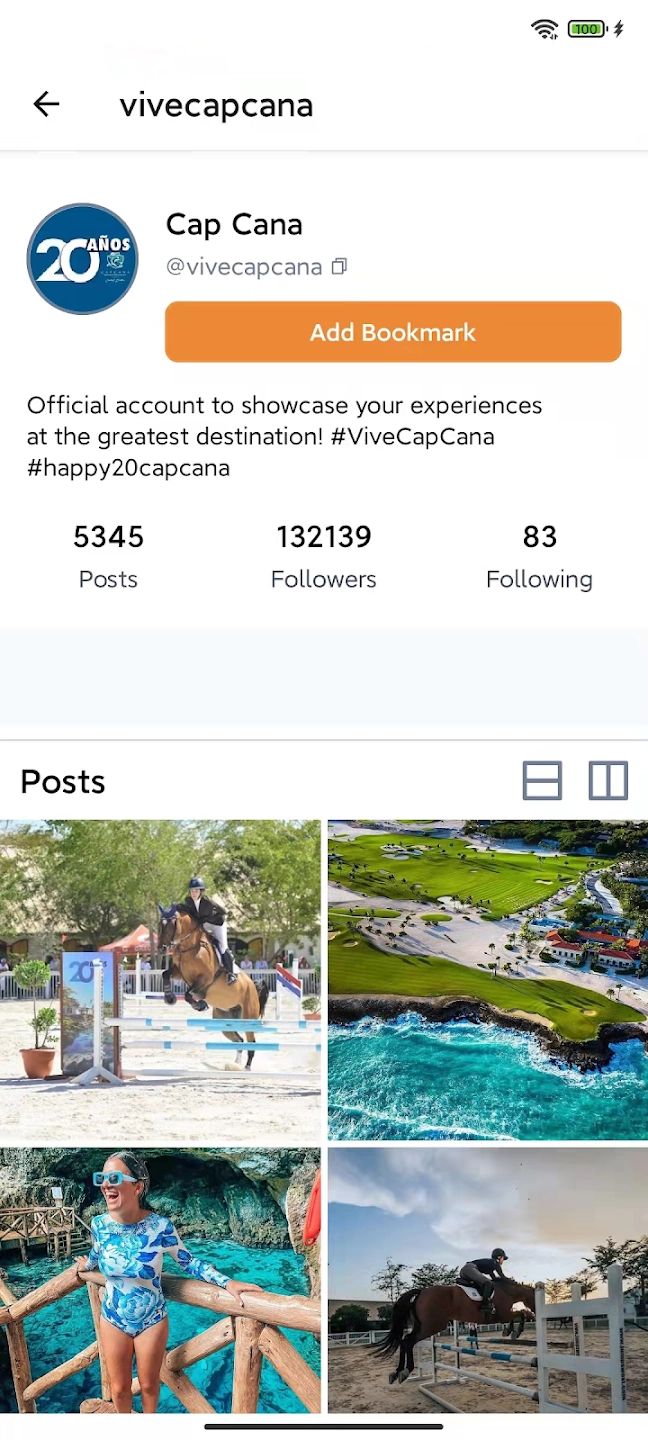Switch posts to two-column grid layout

point(608,781)
